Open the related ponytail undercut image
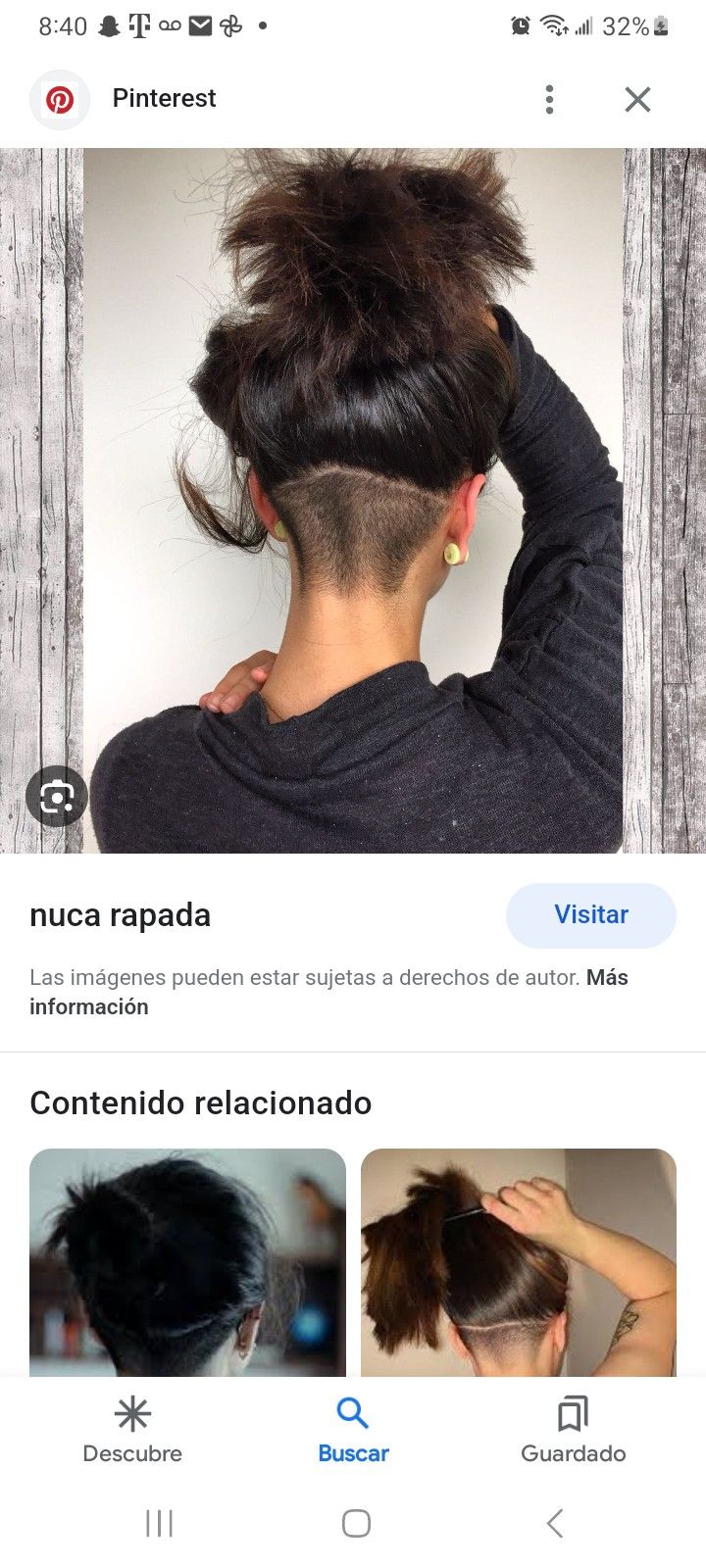Screen dimensions: 706x1568 (518, 1262)
